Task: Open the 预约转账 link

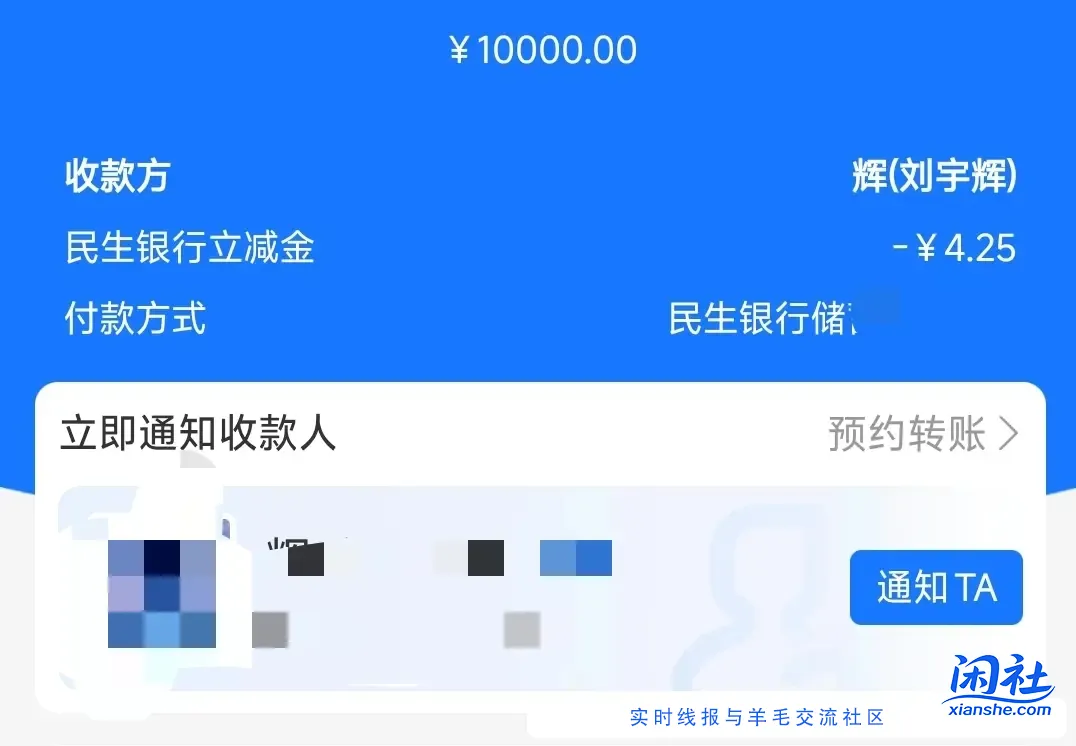Action: [x=922, y=435]
